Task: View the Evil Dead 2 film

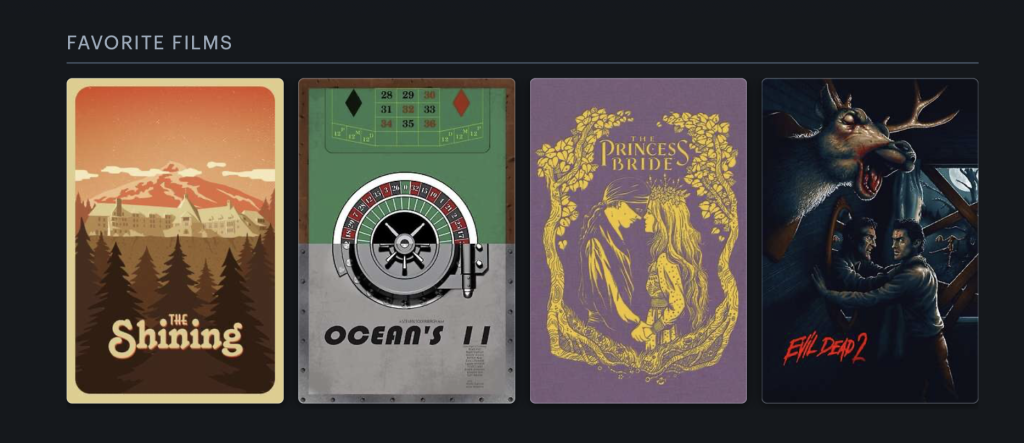Action: pos(869,241)
